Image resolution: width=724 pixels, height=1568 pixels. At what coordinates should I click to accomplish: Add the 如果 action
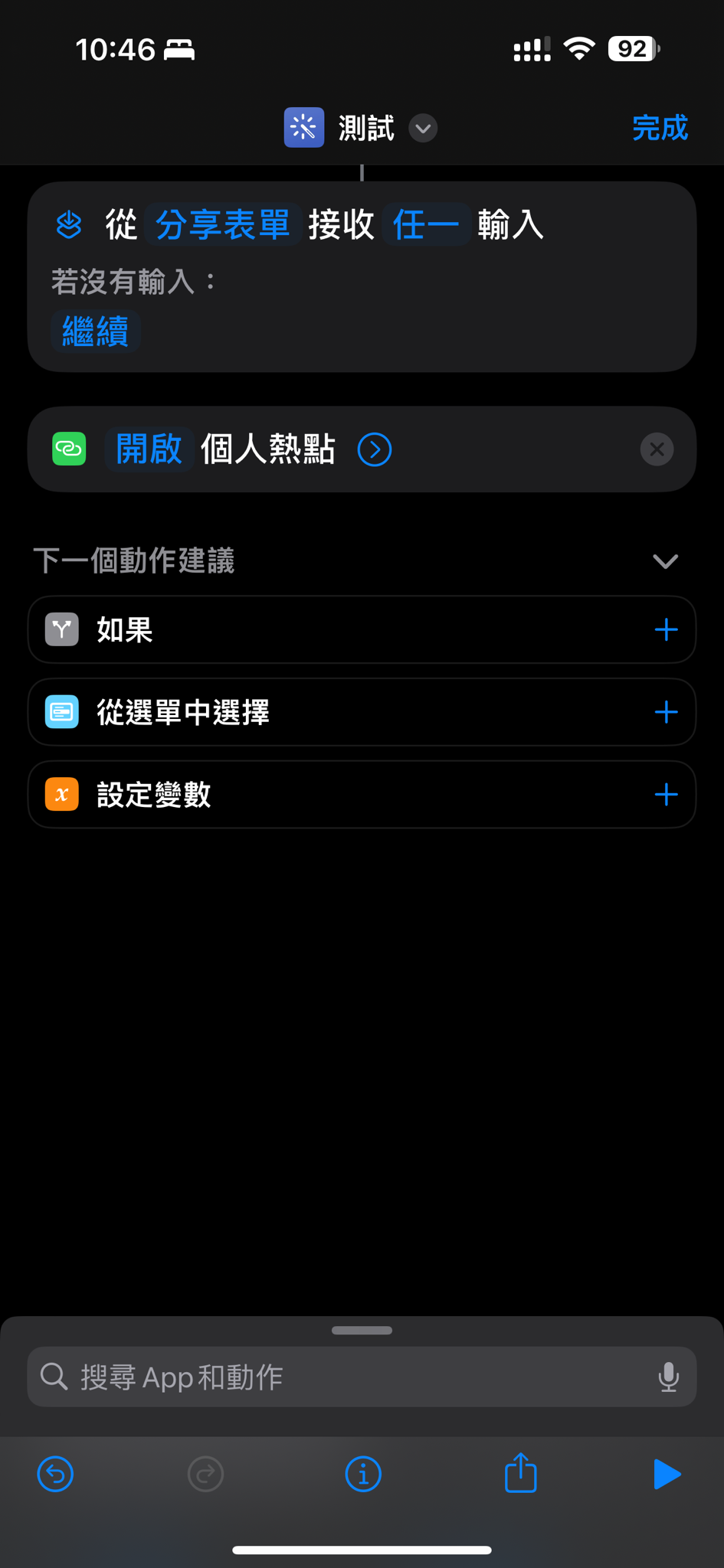coord(666,630)
